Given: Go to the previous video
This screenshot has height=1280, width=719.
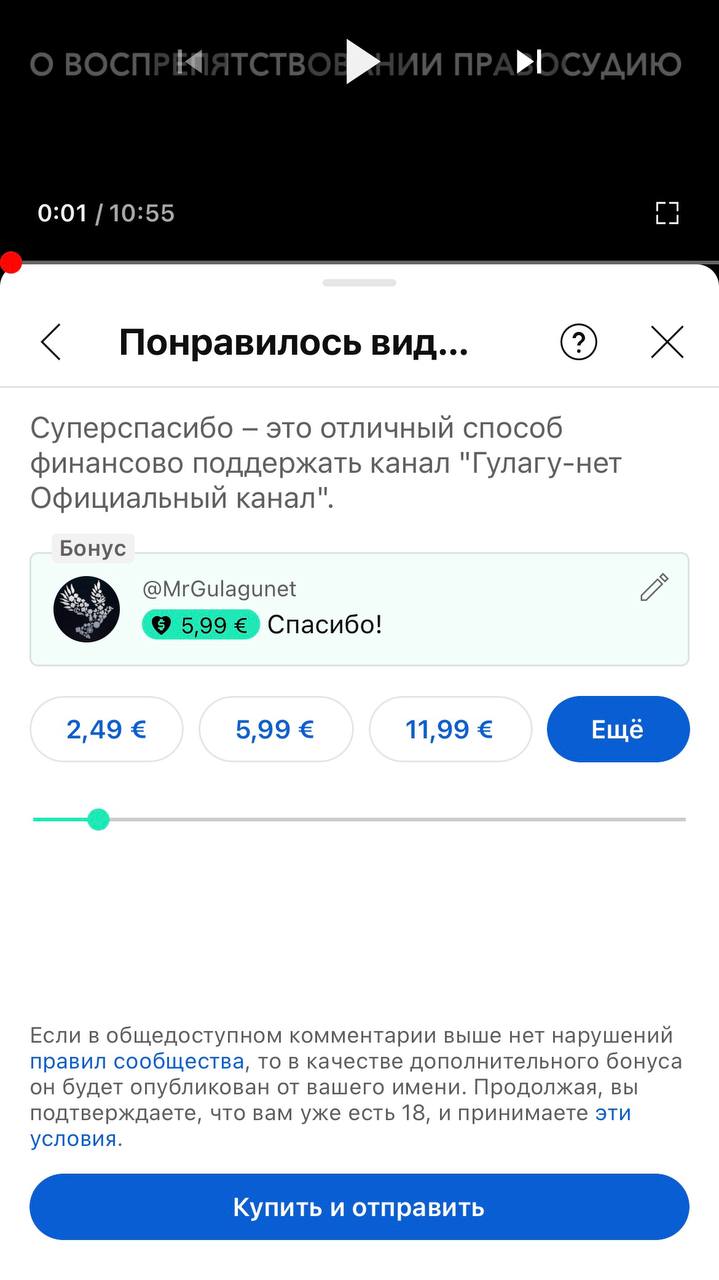Looking at the screenshot, I should click(192, 61).
